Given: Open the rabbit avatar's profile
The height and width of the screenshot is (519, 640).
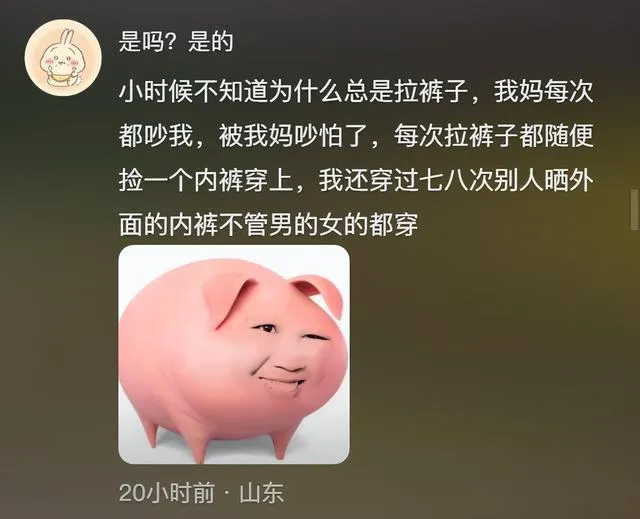Looking at the screenshot, I should 64,56.
